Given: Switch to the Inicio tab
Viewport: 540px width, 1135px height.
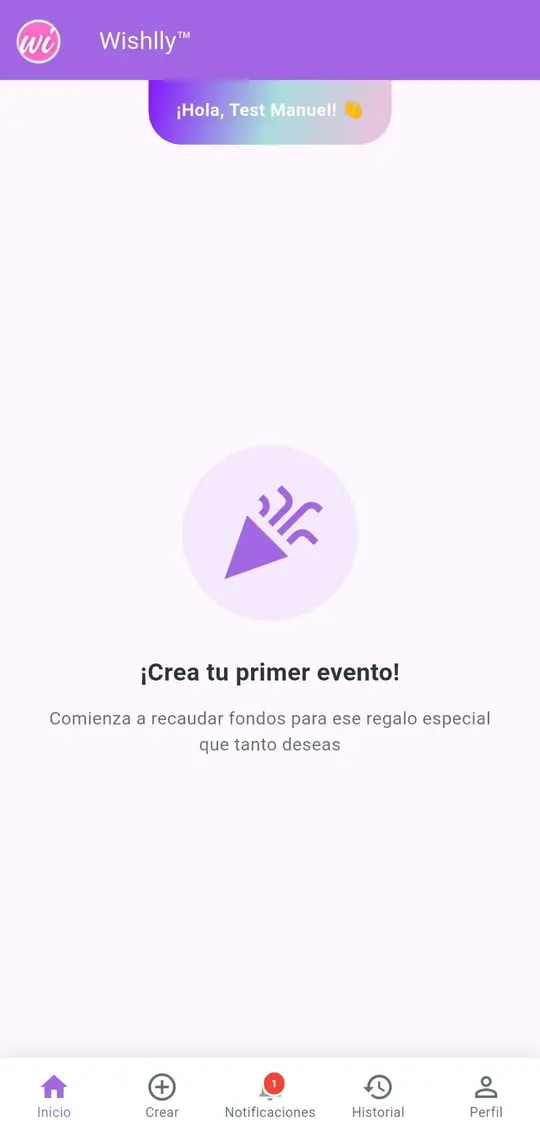Looking at the screenshot, I should [x=54, y=1097].
